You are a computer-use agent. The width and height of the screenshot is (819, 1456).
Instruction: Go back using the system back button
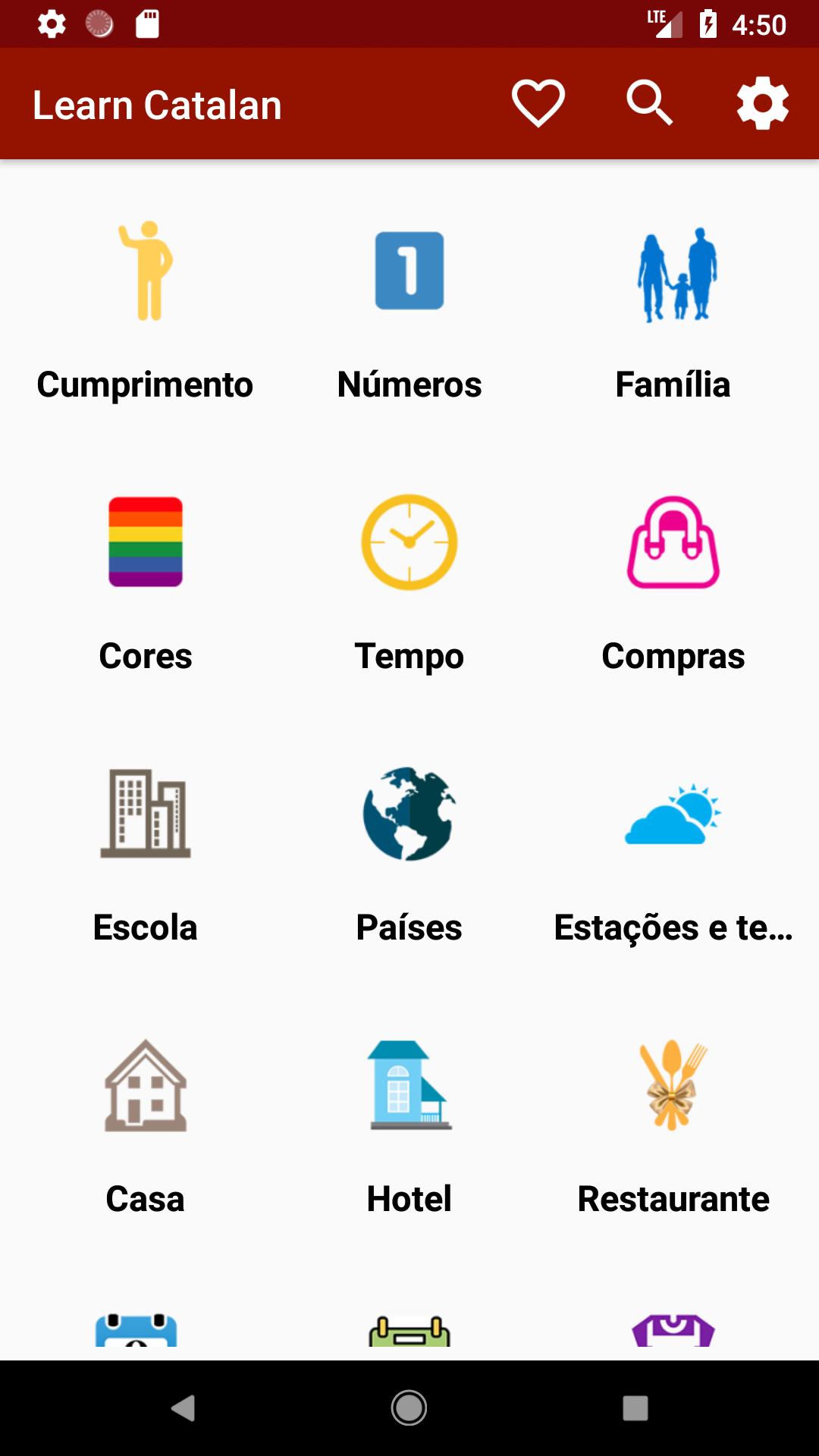(183, 1408)
